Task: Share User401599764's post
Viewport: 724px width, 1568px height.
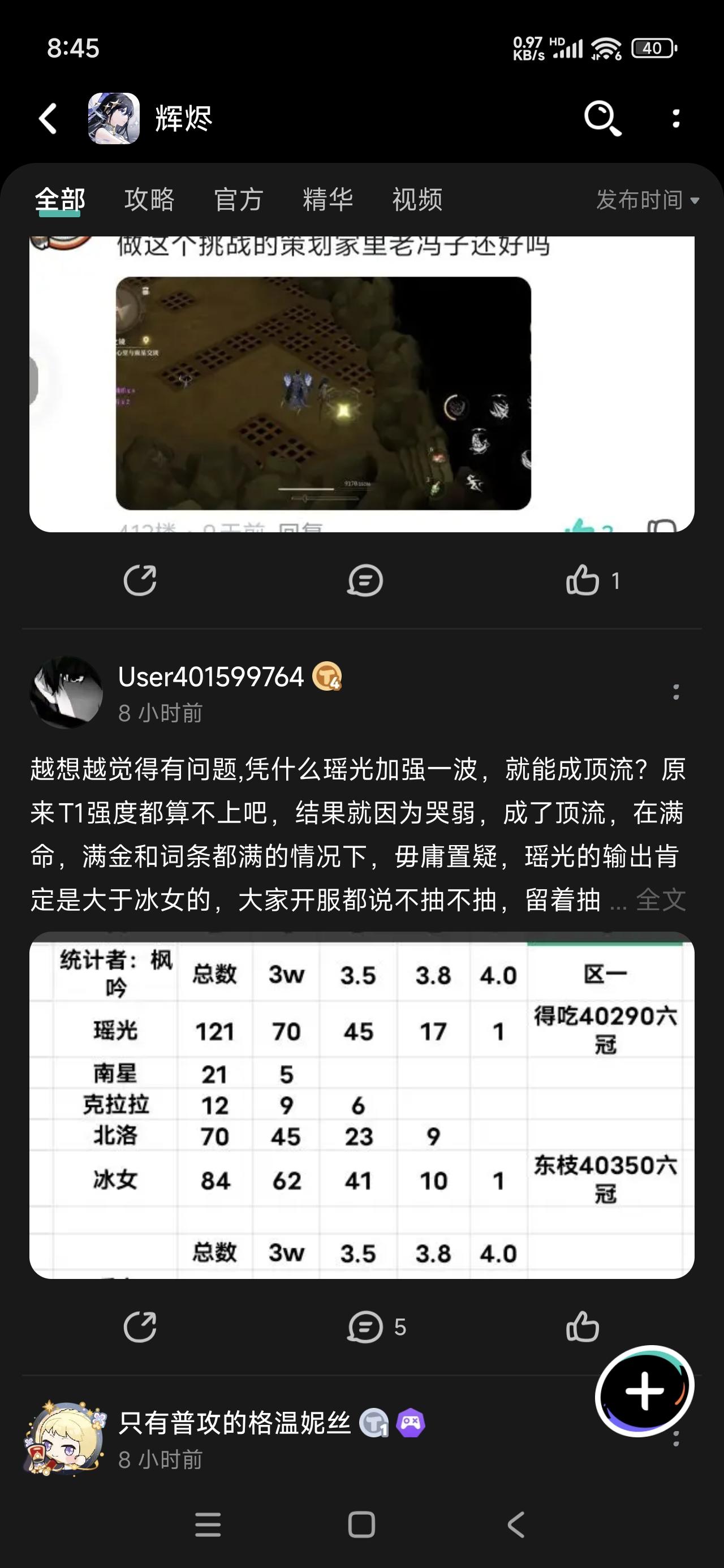Action: point(141,1327)
